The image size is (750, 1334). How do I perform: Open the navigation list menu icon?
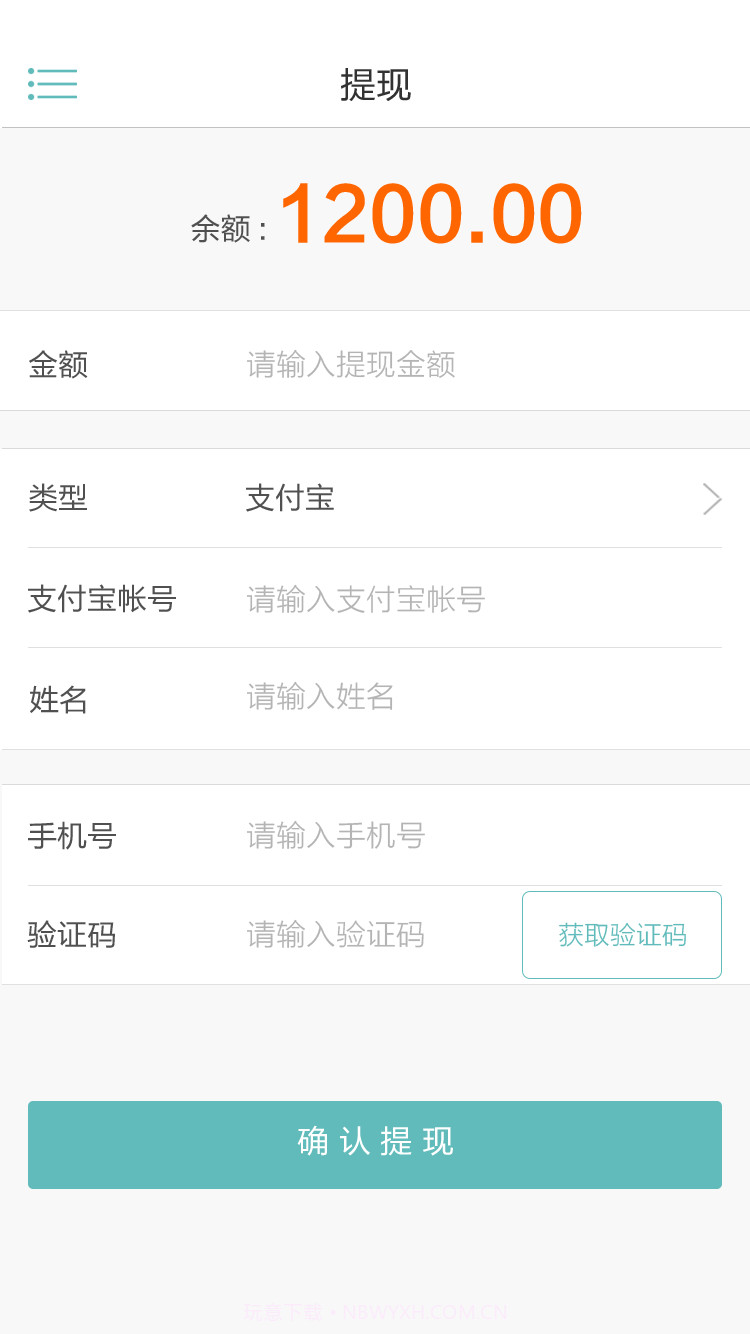click(52, 85)
